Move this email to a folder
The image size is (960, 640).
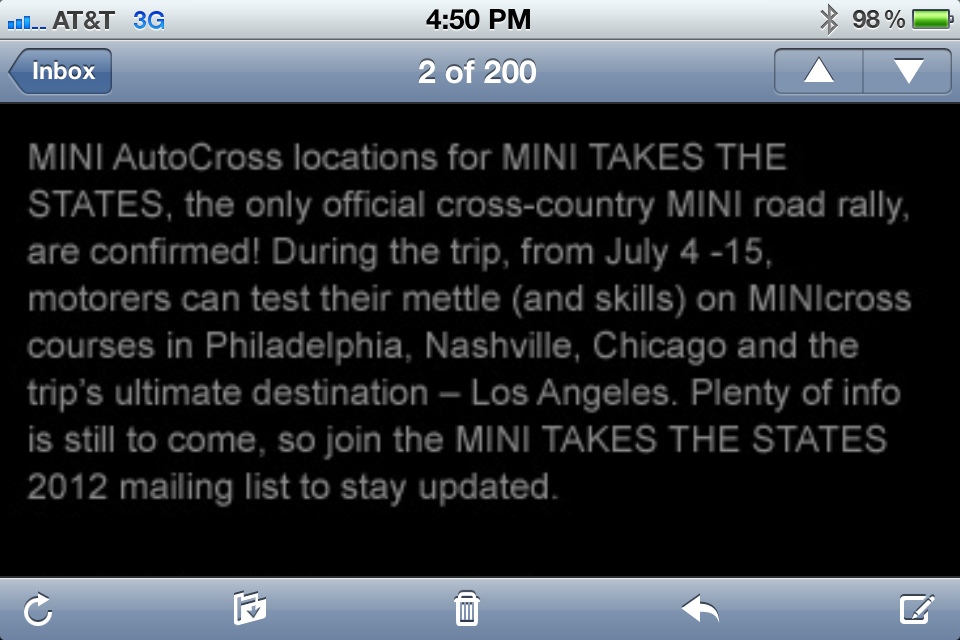(249, 608)
